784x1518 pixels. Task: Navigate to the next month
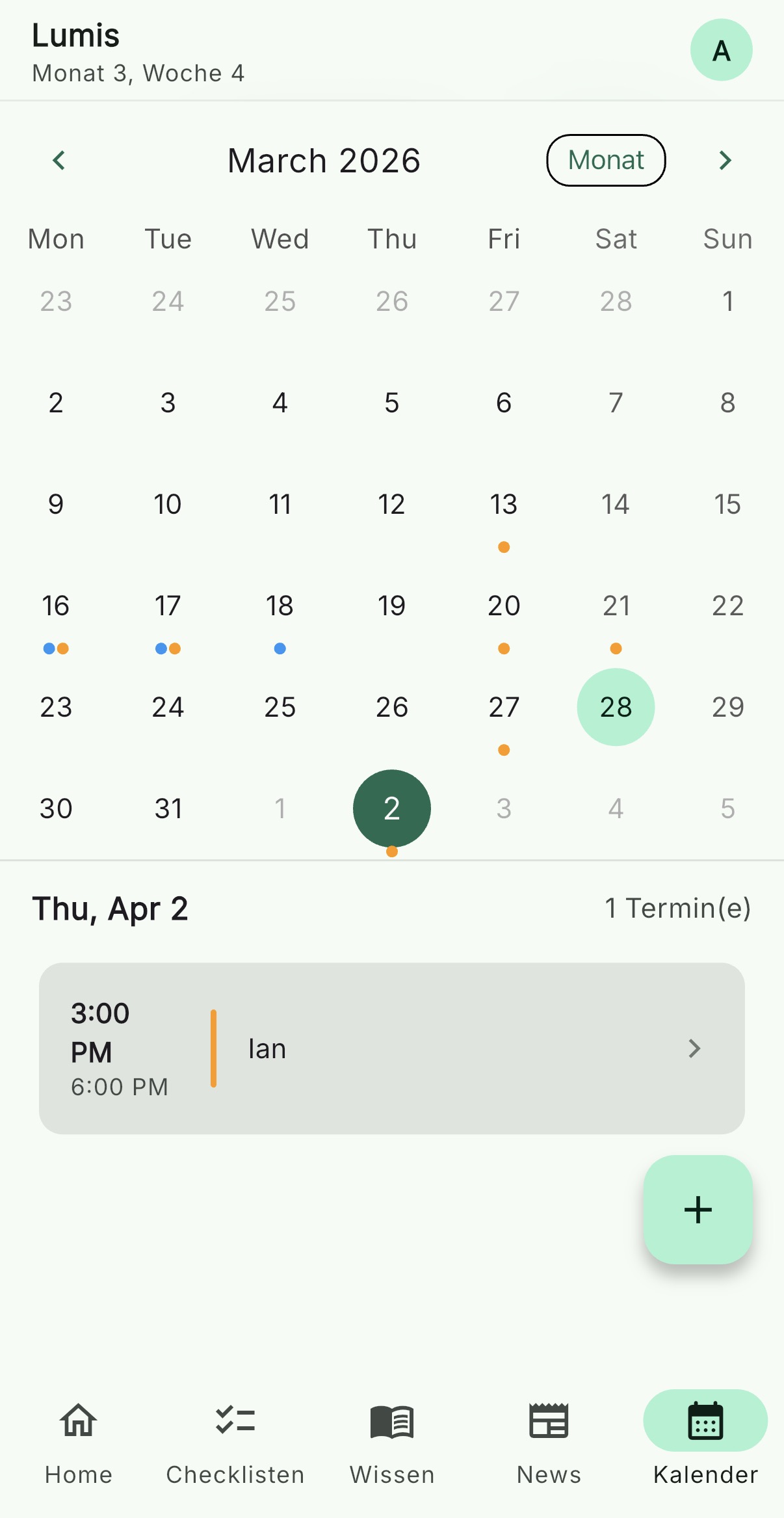725,160
